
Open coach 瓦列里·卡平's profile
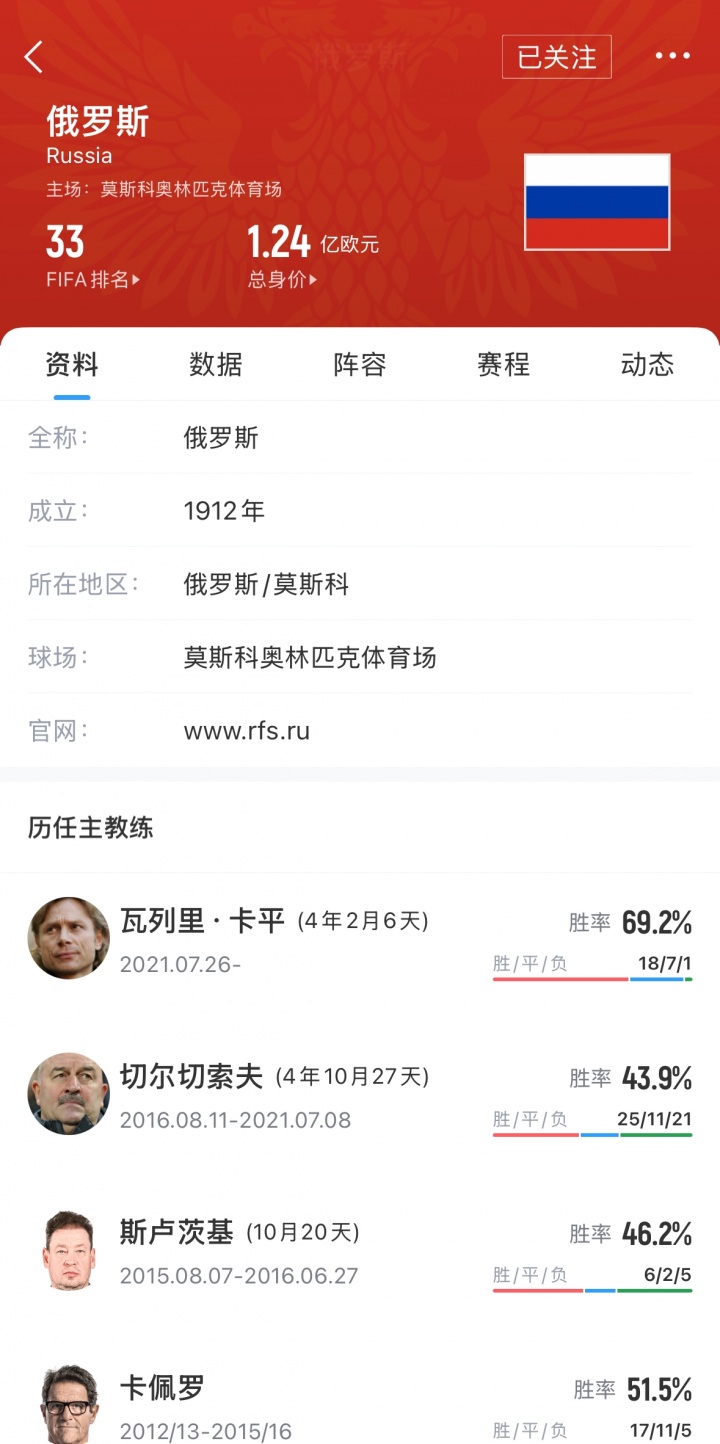tap(202, 920)
